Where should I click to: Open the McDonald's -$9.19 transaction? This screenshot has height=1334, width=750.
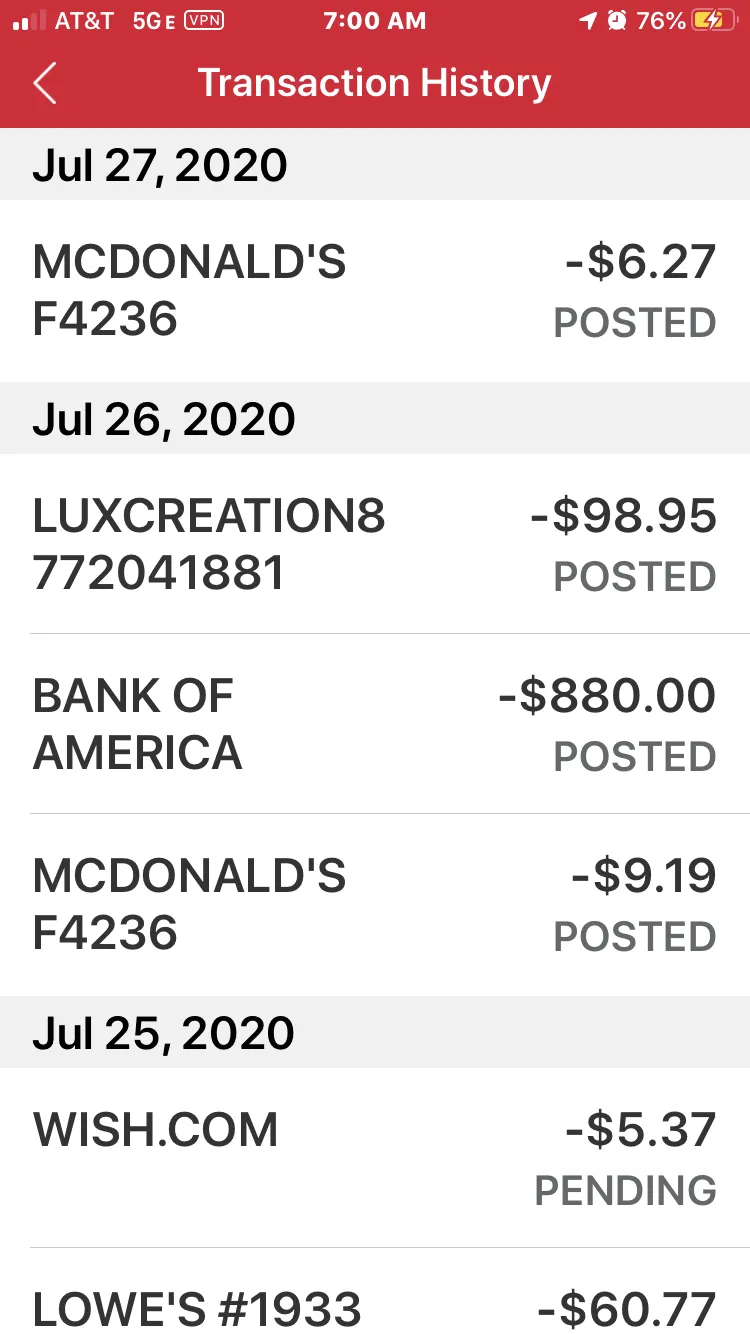click(375, 905)
